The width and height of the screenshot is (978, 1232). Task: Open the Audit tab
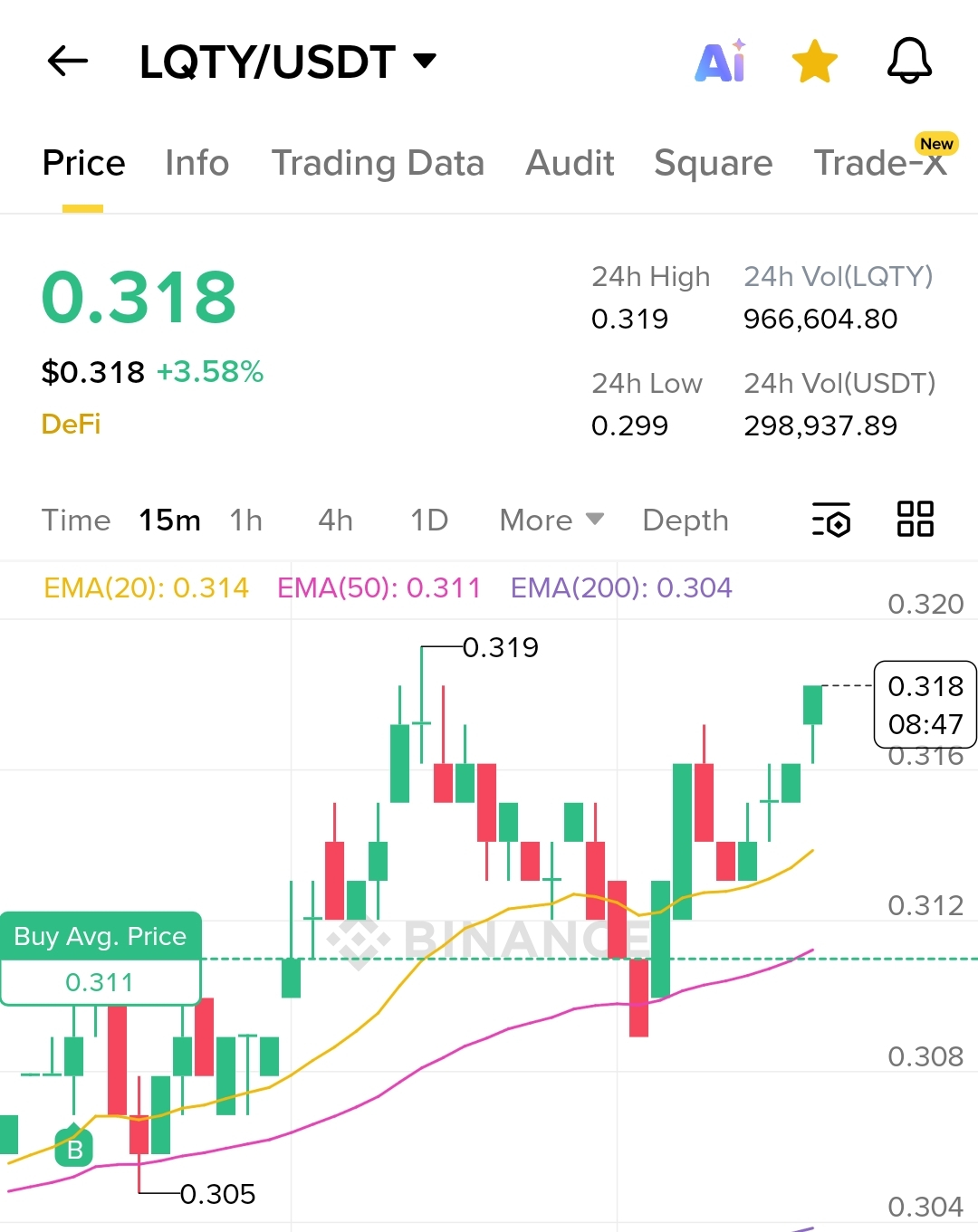tap(570, 163)
